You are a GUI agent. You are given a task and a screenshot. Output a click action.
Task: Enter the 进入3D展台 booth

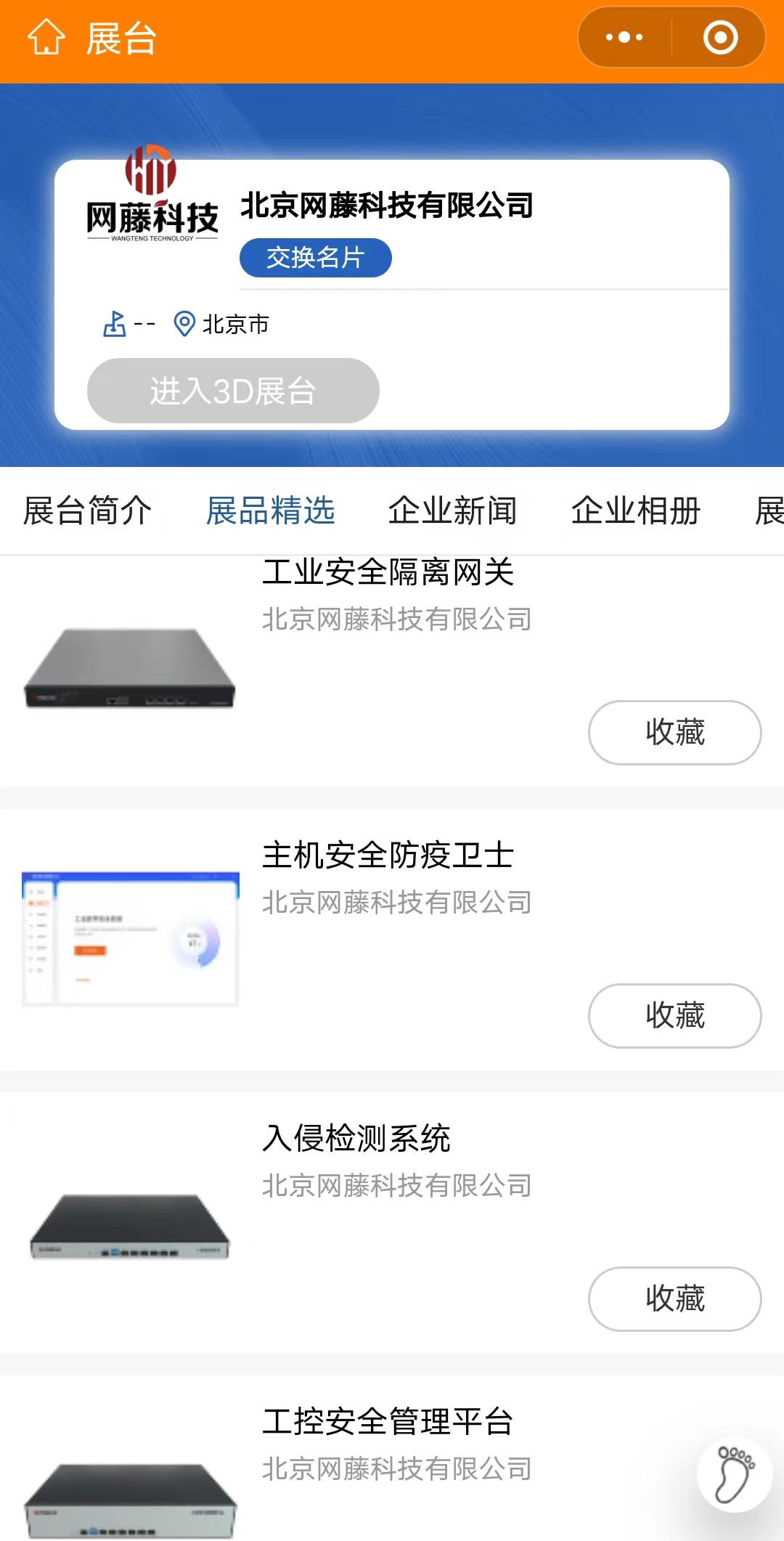pos(233,391)
